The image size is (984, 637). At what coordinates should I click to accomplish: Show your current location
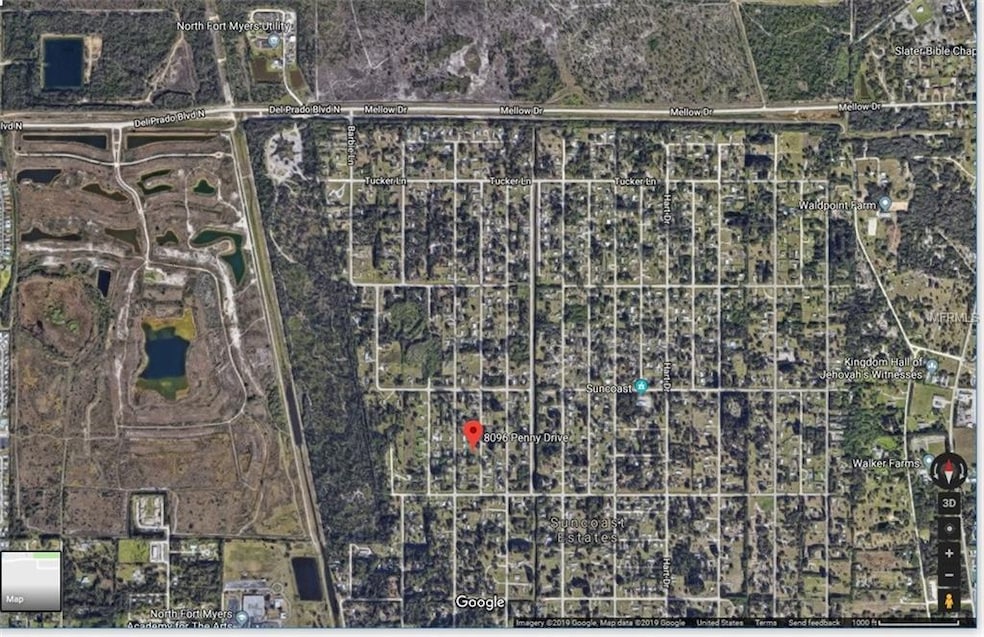point(948,528)
